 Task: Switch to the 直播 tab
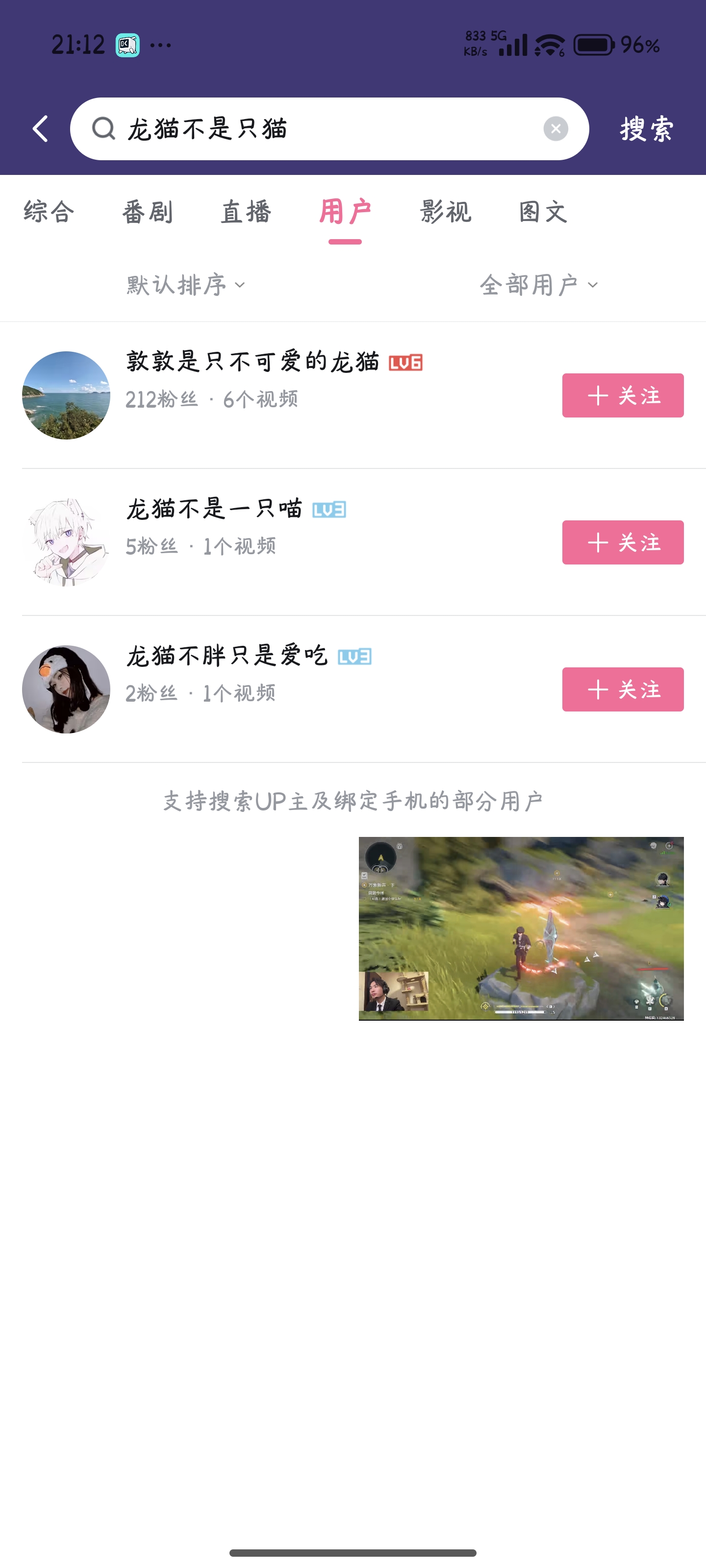[246, 212]
